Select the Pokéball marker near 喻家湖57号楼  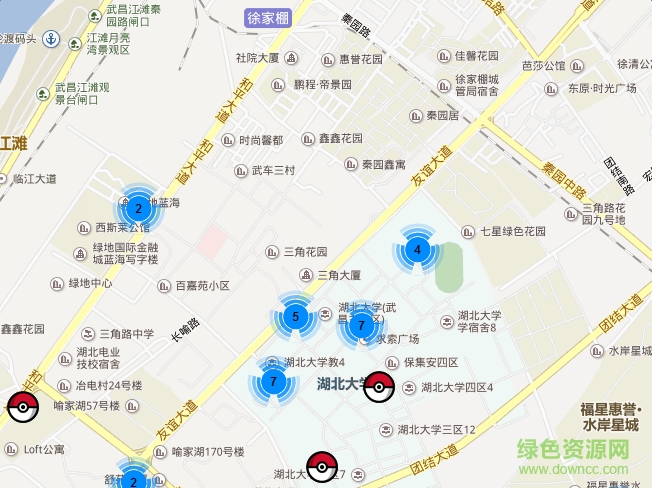pos(23,408)
